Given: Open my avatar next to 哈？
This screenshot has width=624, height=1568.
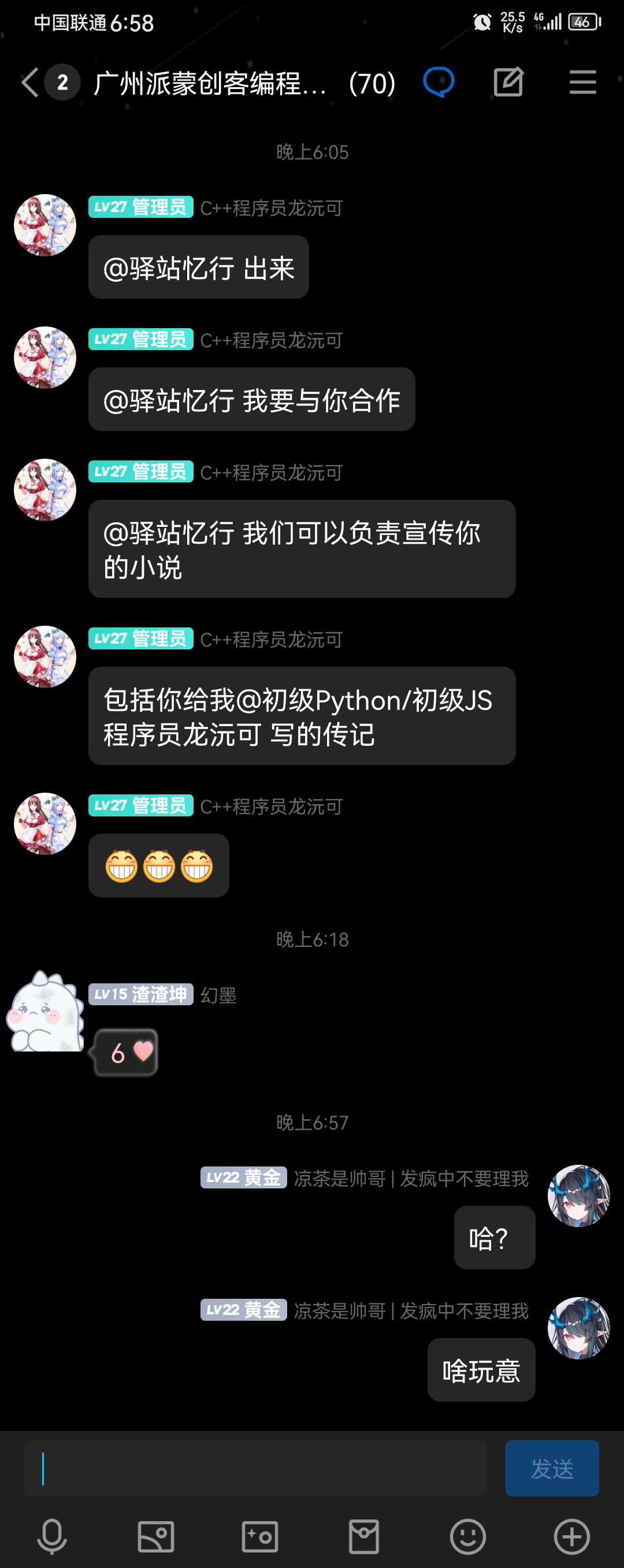Looking at the screenshot, I should click(x=578, y=1195).
